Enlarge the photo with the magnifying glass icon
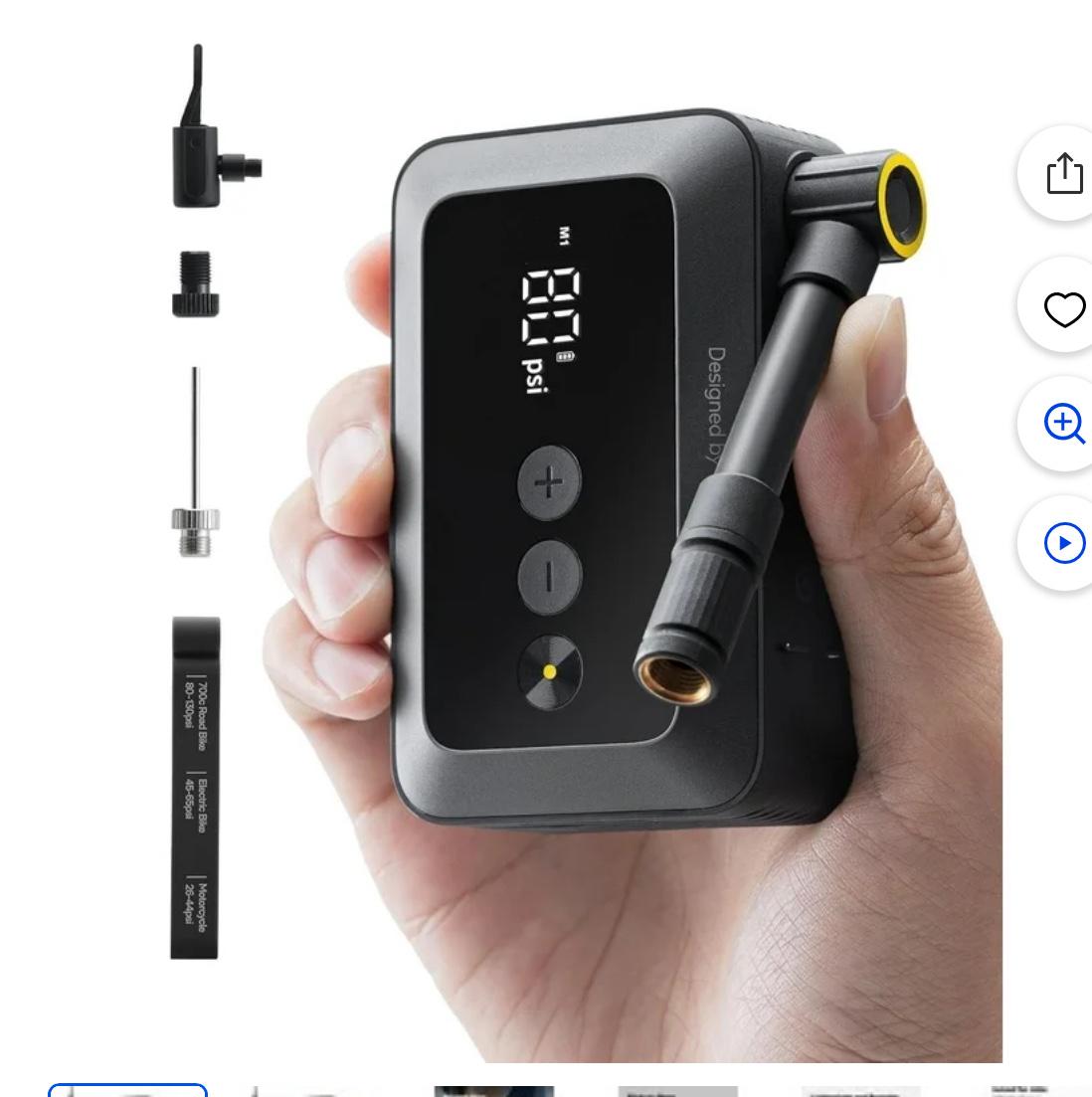Screen dimensions: 1092x1097 1066,425
